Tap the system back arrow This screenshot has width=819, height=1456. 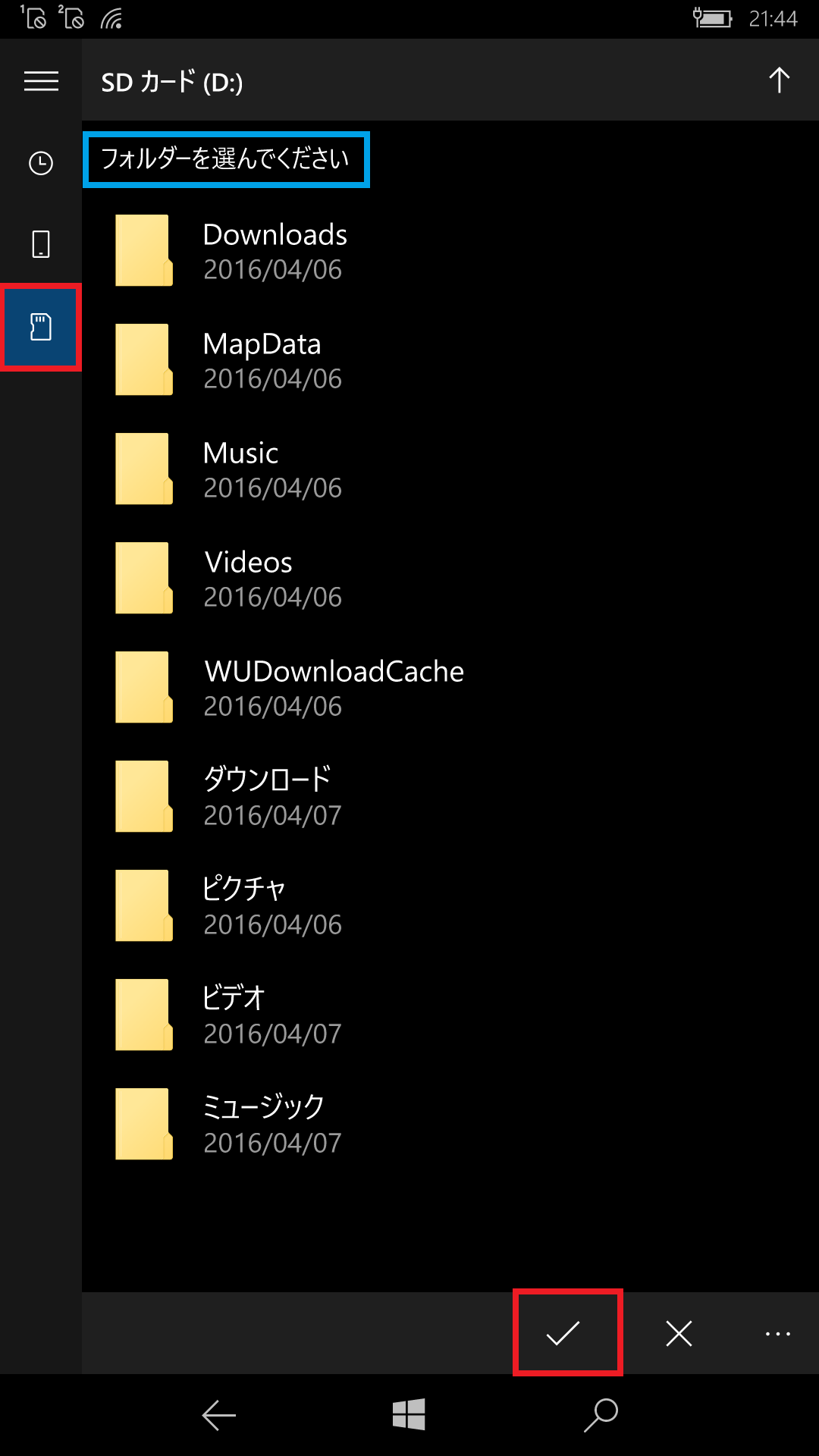[x=219, y=1415]
